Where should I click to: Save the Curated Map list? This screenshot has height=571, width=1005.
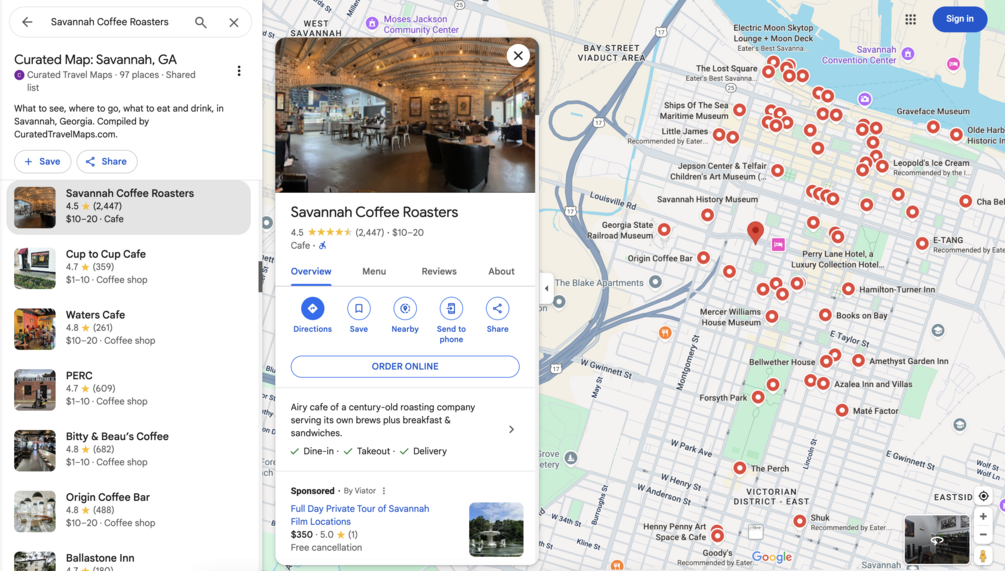tap(42, 161)
